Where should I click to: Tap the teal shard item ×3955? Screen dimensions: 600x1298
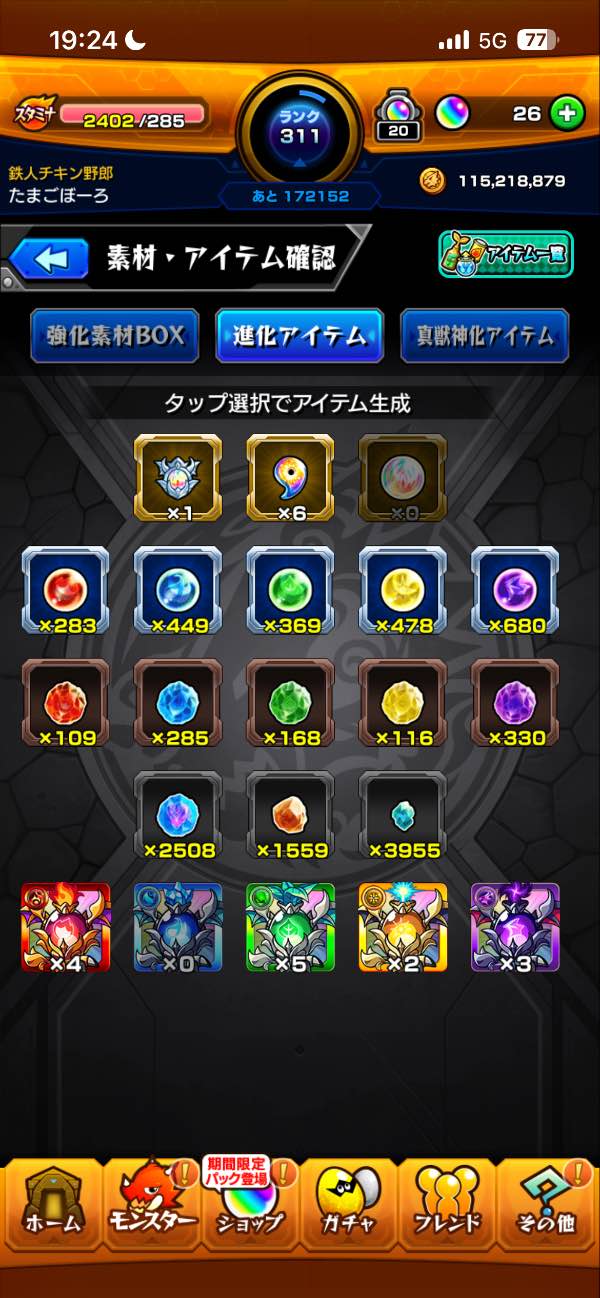tap(403, 815)
